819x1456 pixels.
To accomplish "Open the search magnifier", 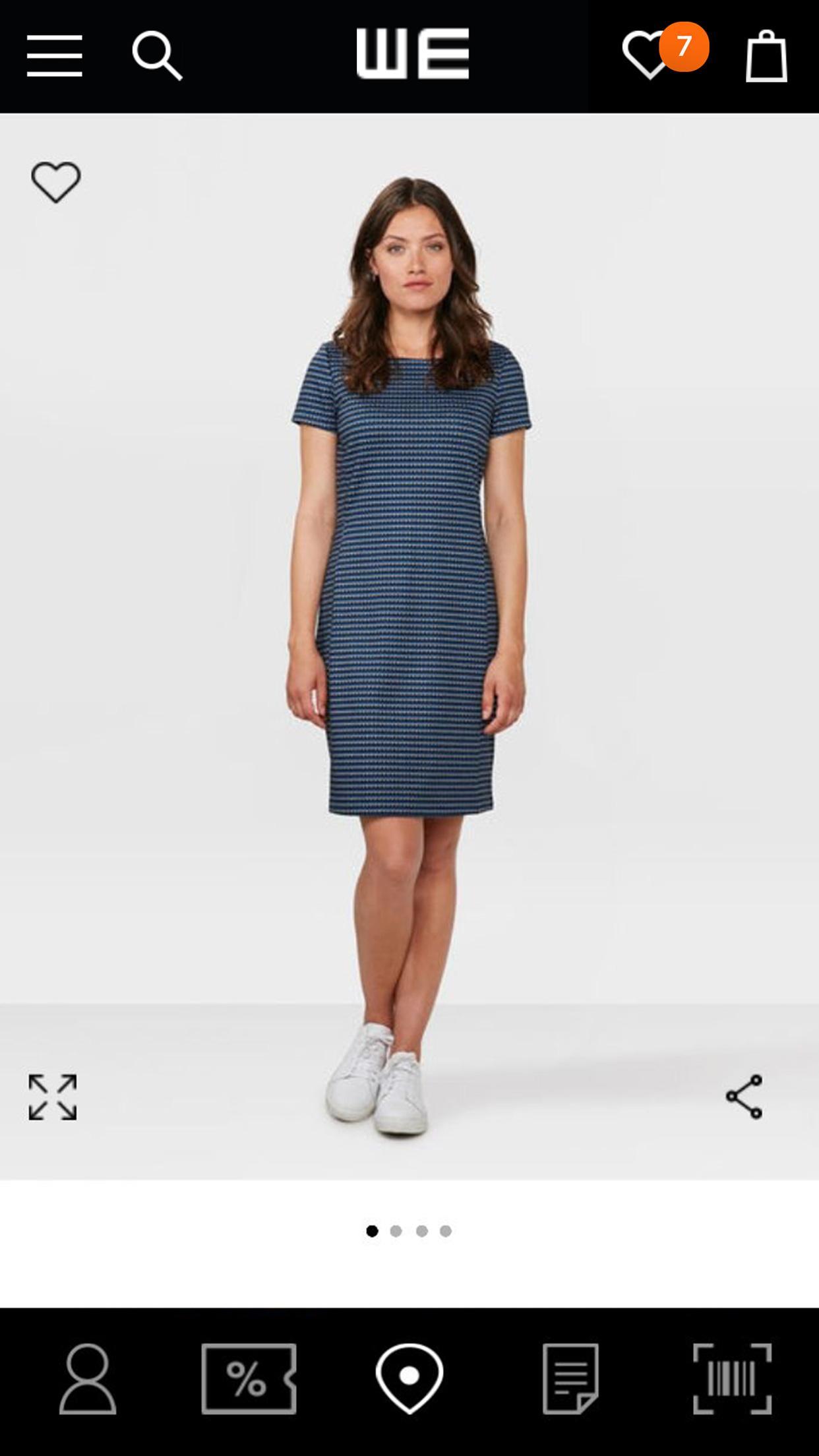I will click(157, 56).
